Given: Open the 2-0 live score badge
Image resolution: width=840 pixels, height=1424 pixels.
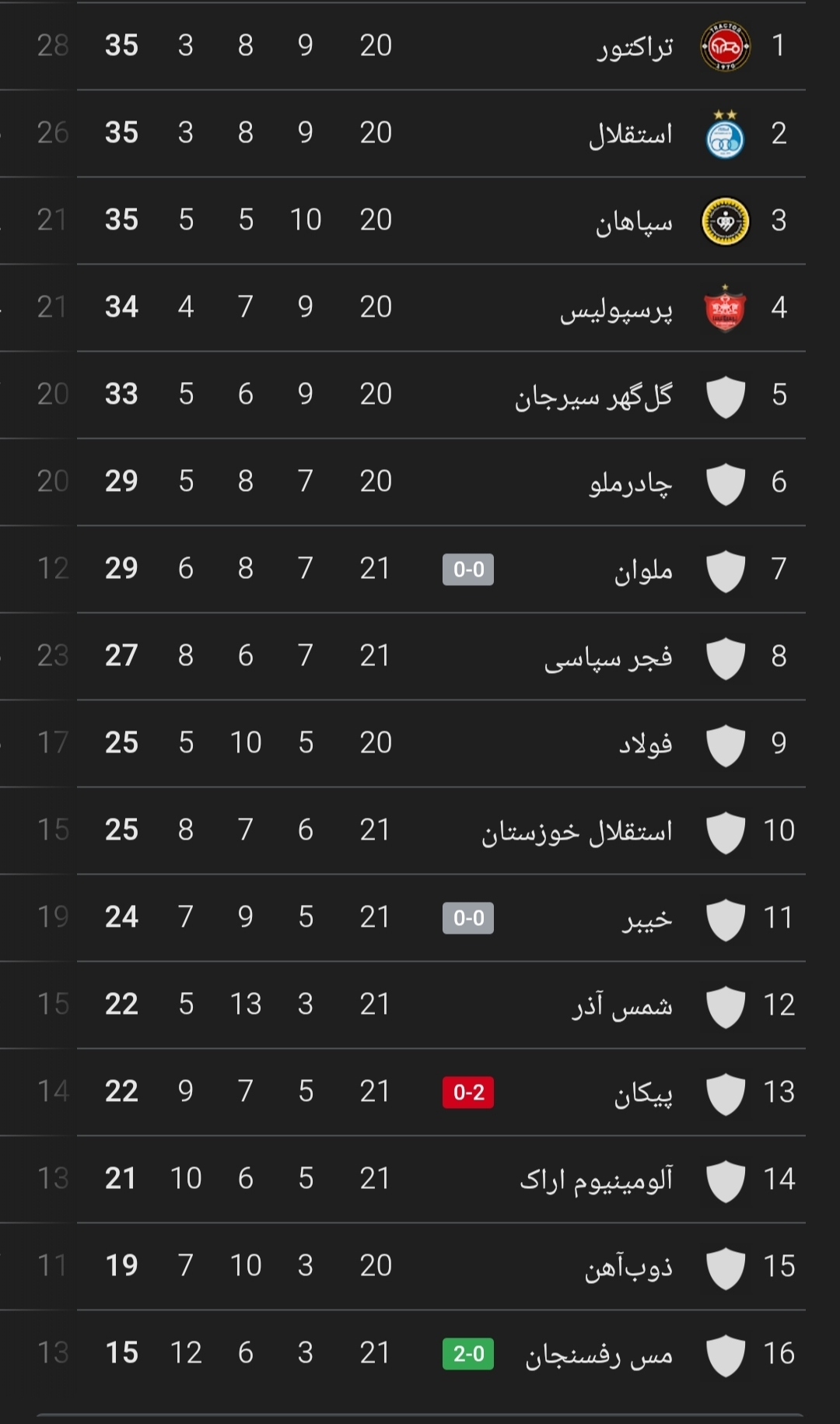Looking at the screenshot, I should point(468,1354).
